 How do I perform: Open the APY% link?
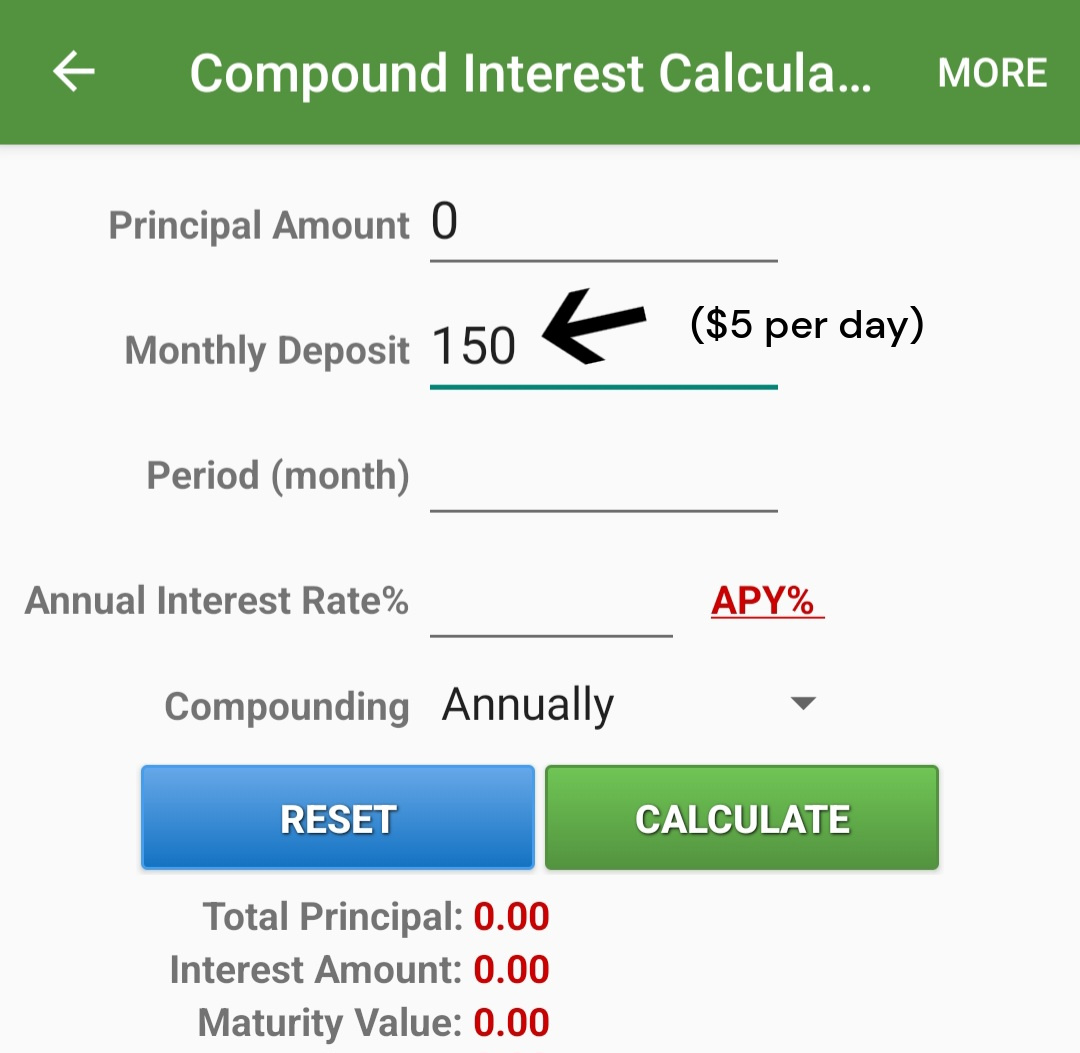(767, 601)
